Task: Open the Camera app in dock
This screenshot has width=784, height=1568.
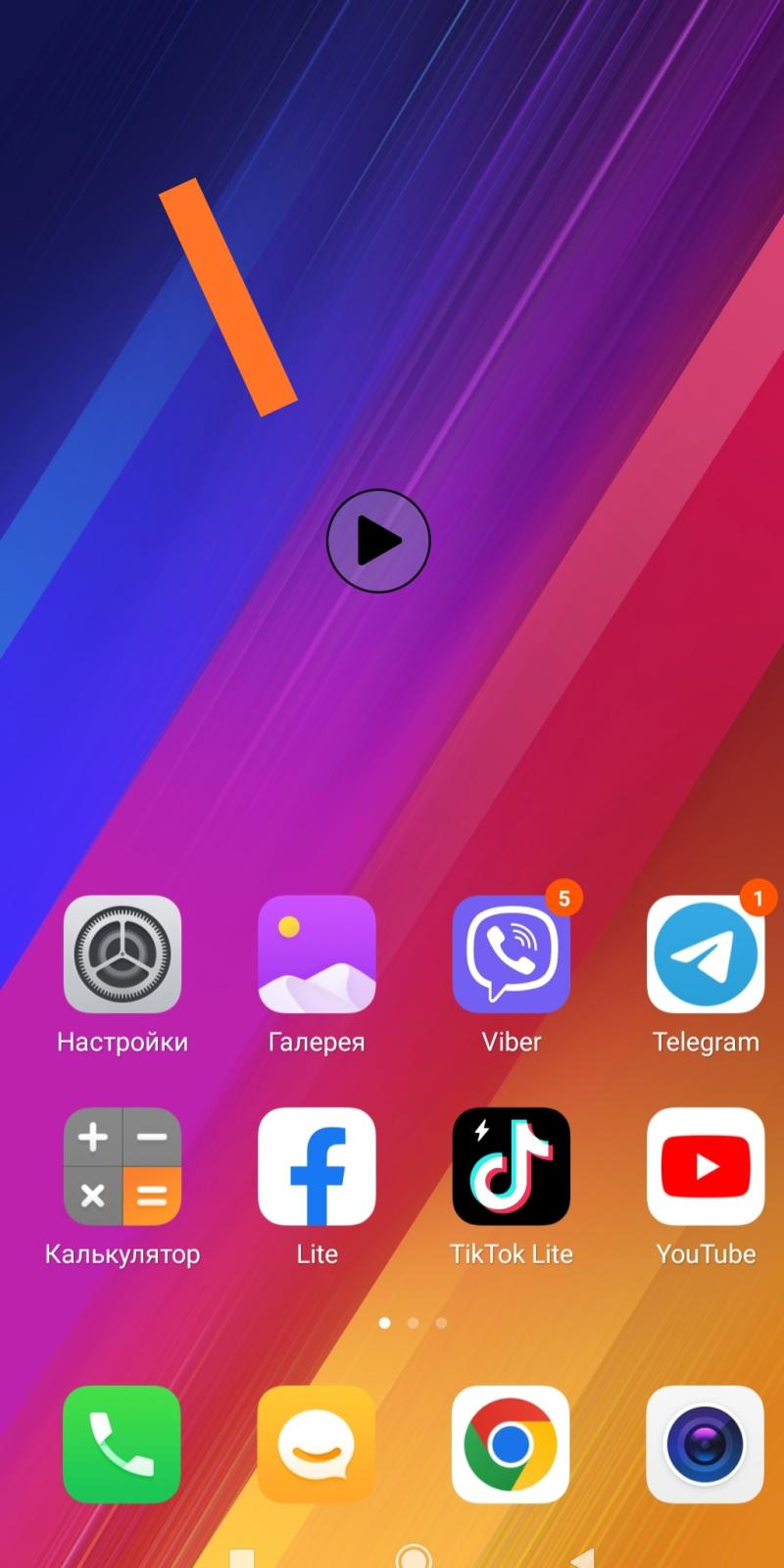Action: point(706,1445)
